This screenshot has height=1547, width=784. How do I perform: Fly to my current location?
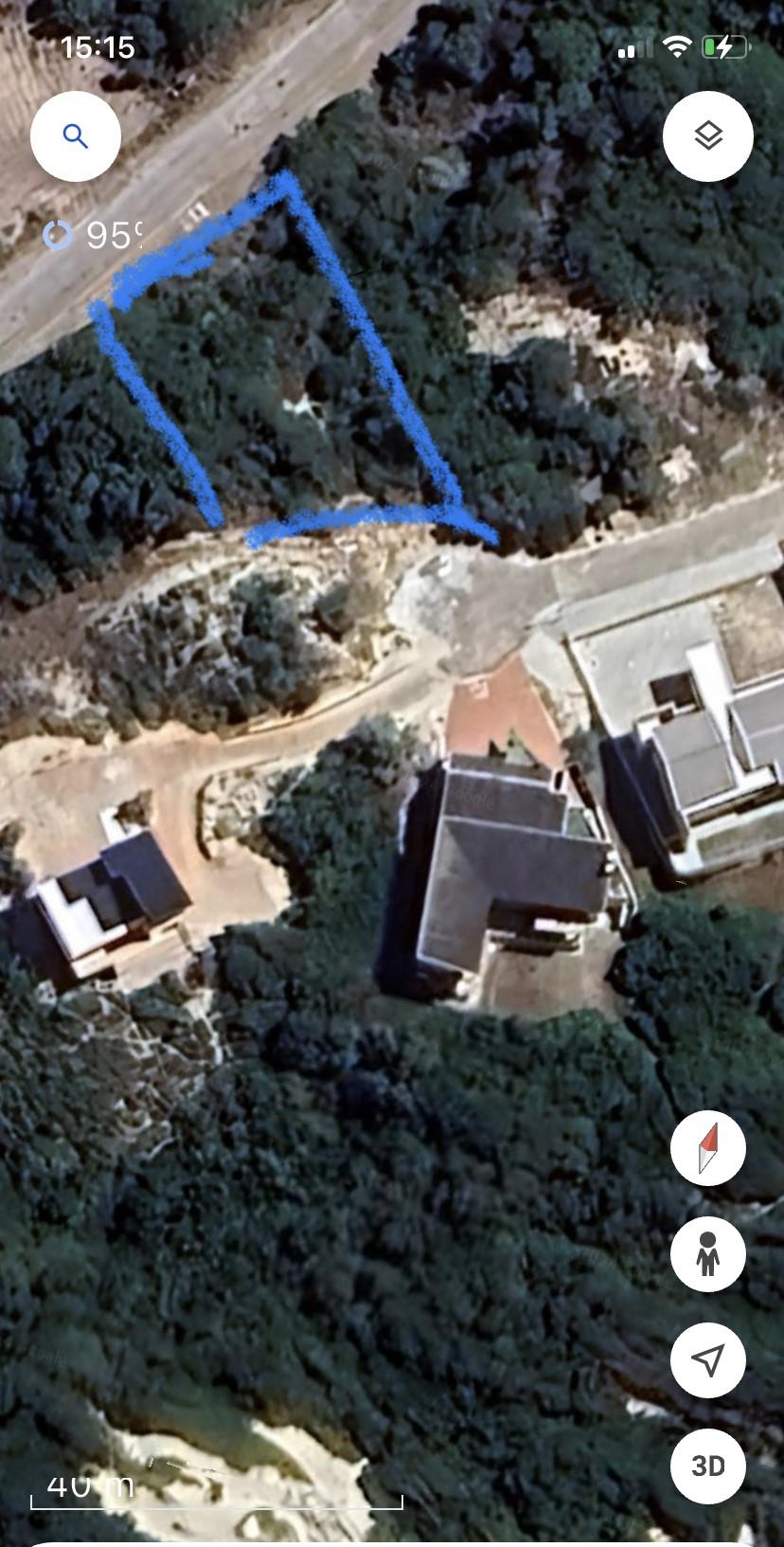tap(707, 1360)
